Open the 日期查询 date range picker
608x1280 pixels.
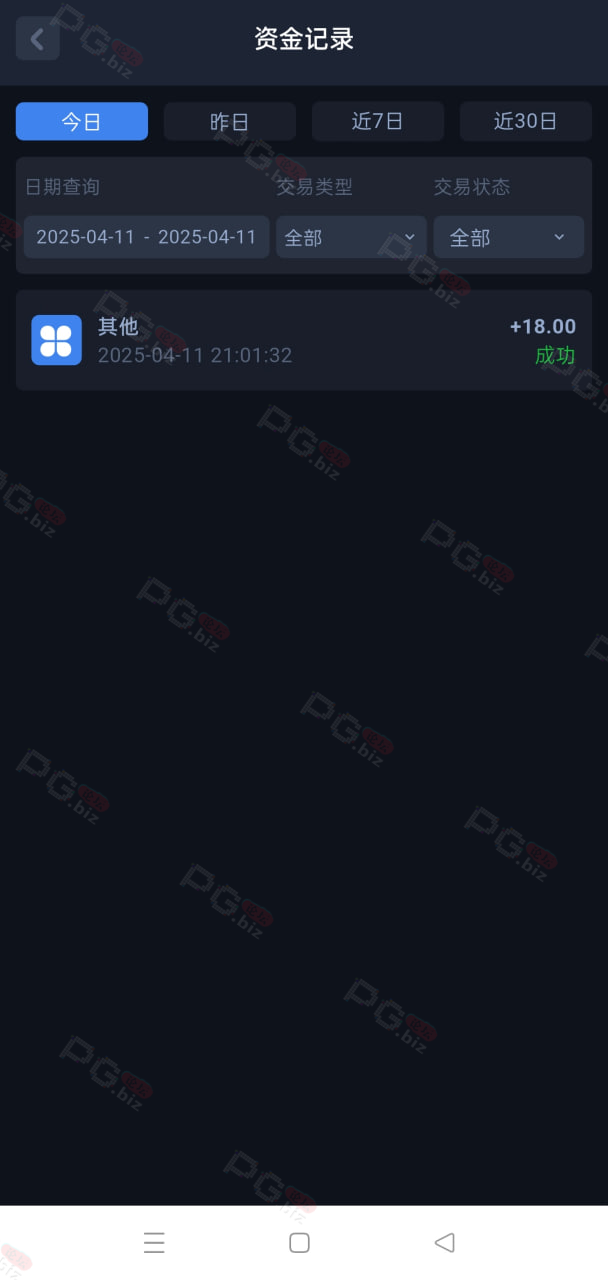(147, 237)
